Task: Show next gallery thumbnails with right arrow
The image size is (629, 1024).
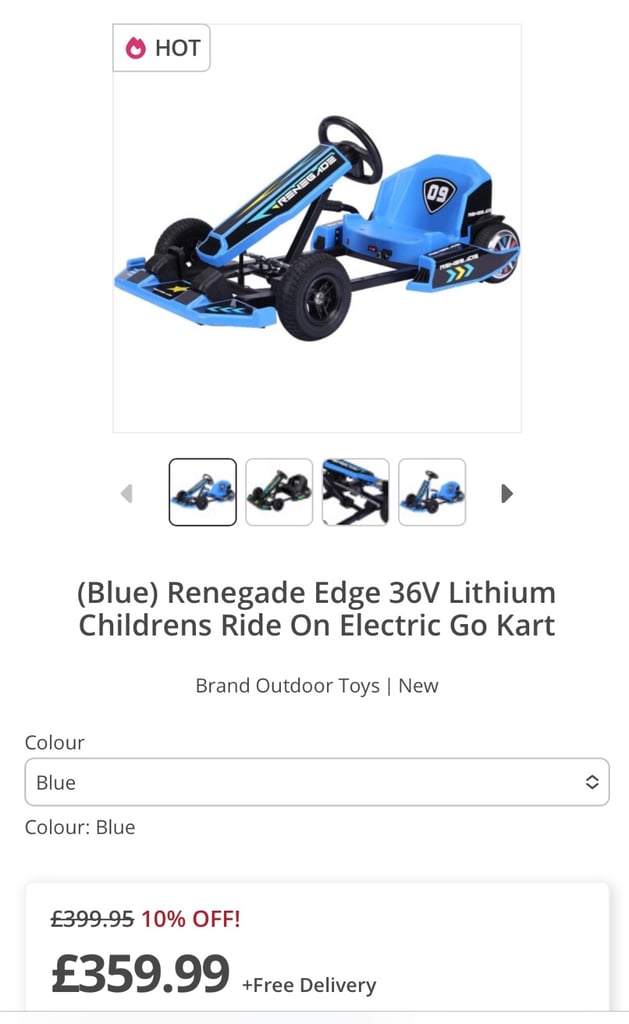Action: coord(507,493)
